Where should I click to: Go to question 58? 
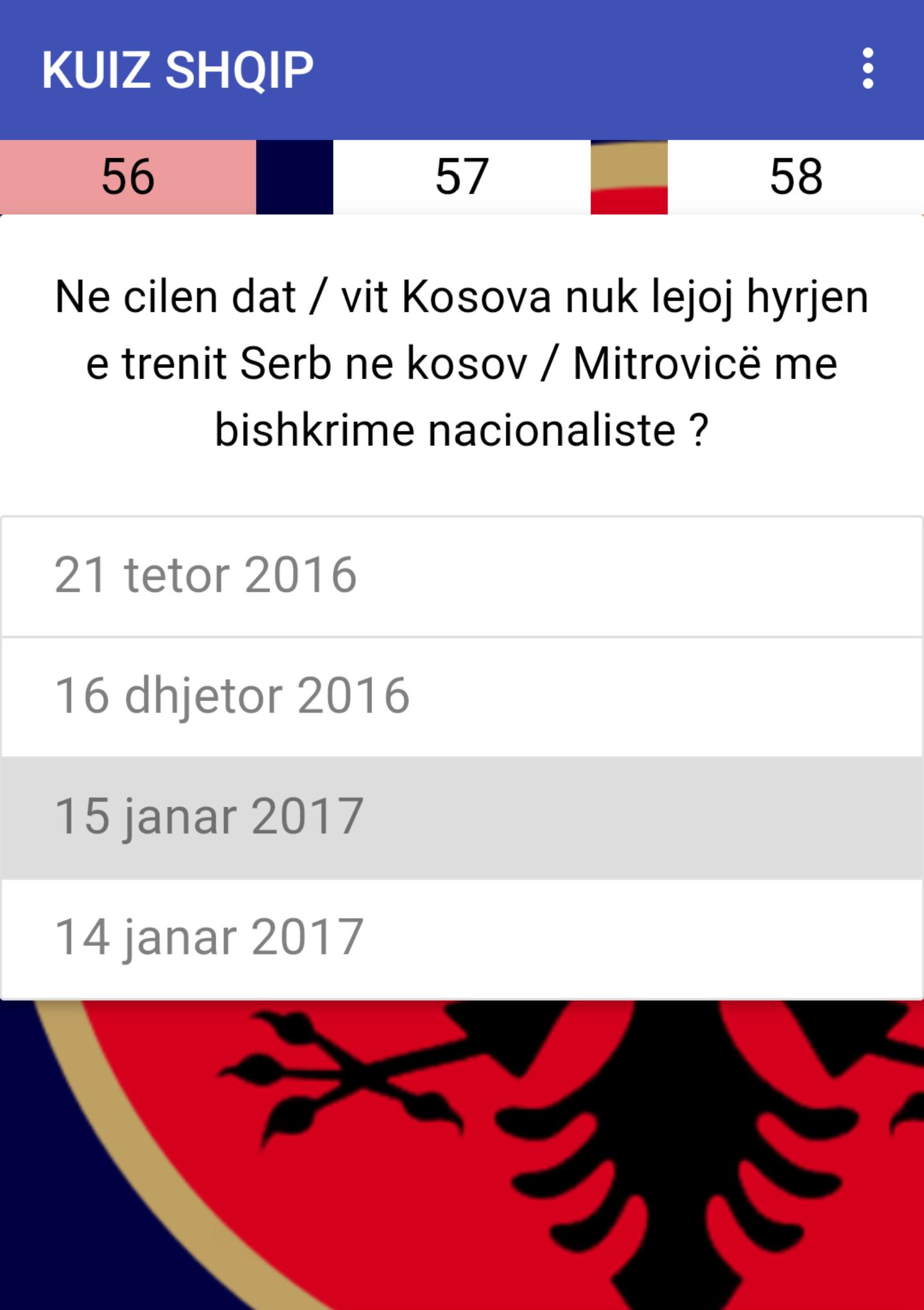pyautogui.click(x=796, y=177)
